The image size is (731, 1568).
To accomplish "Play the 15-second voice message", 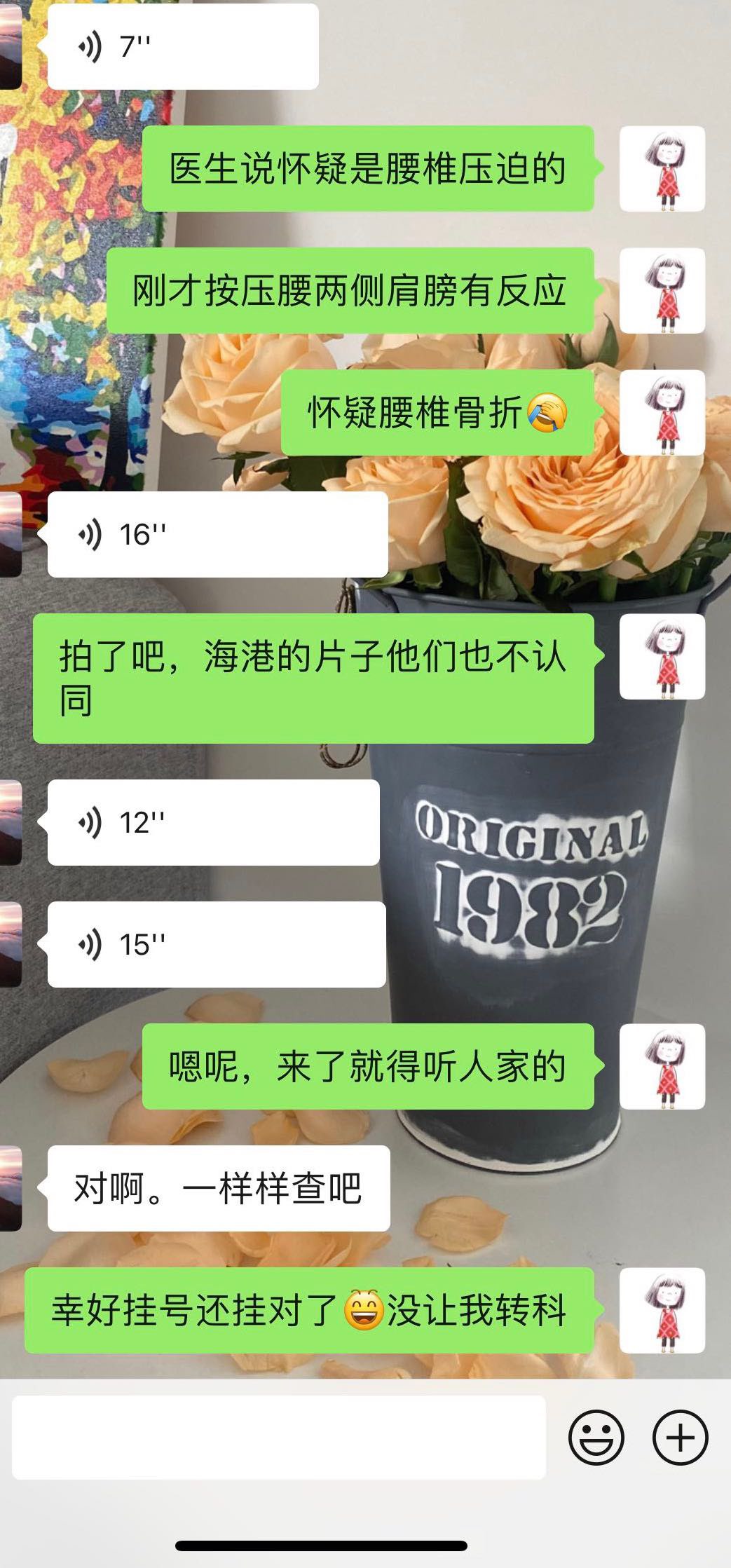I will pos(216,944).
